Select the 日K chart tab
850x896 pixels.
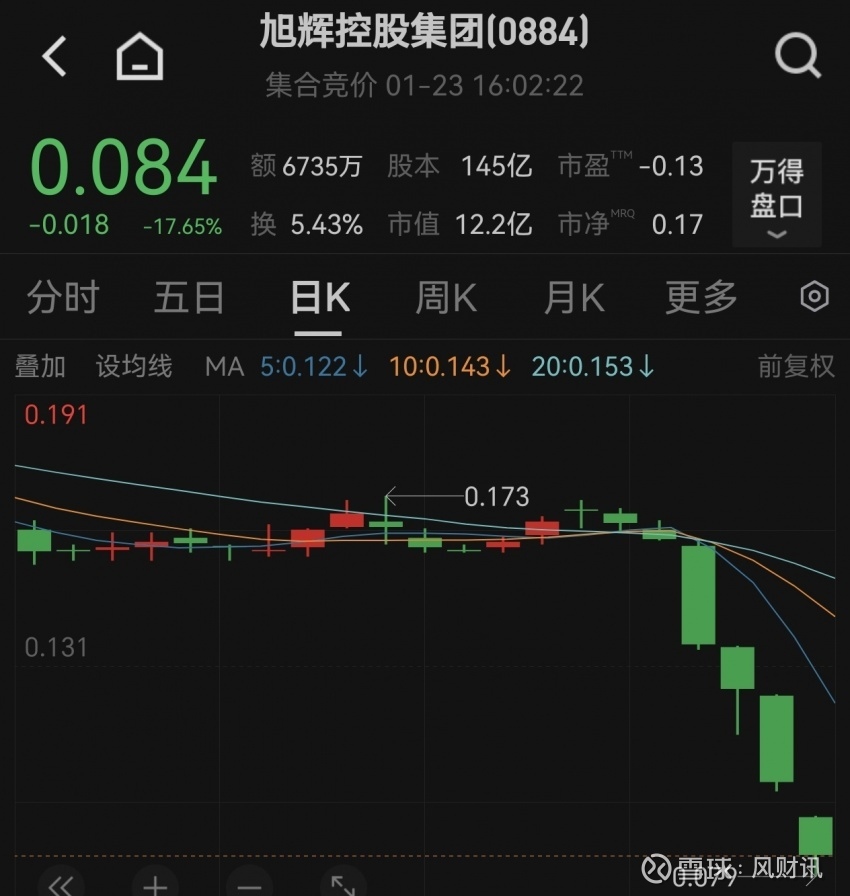(319, 297)
